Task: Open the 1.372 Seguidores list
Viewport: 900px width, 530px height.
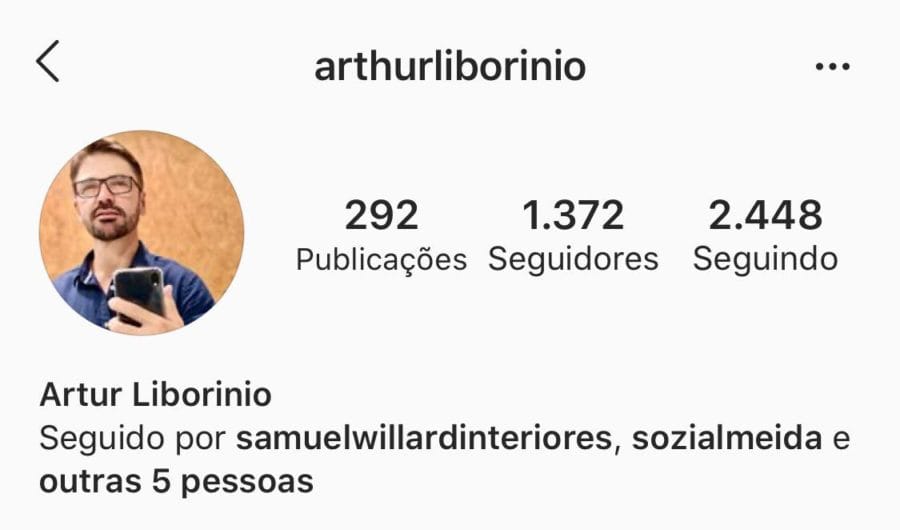Action: tap(573, 235)
